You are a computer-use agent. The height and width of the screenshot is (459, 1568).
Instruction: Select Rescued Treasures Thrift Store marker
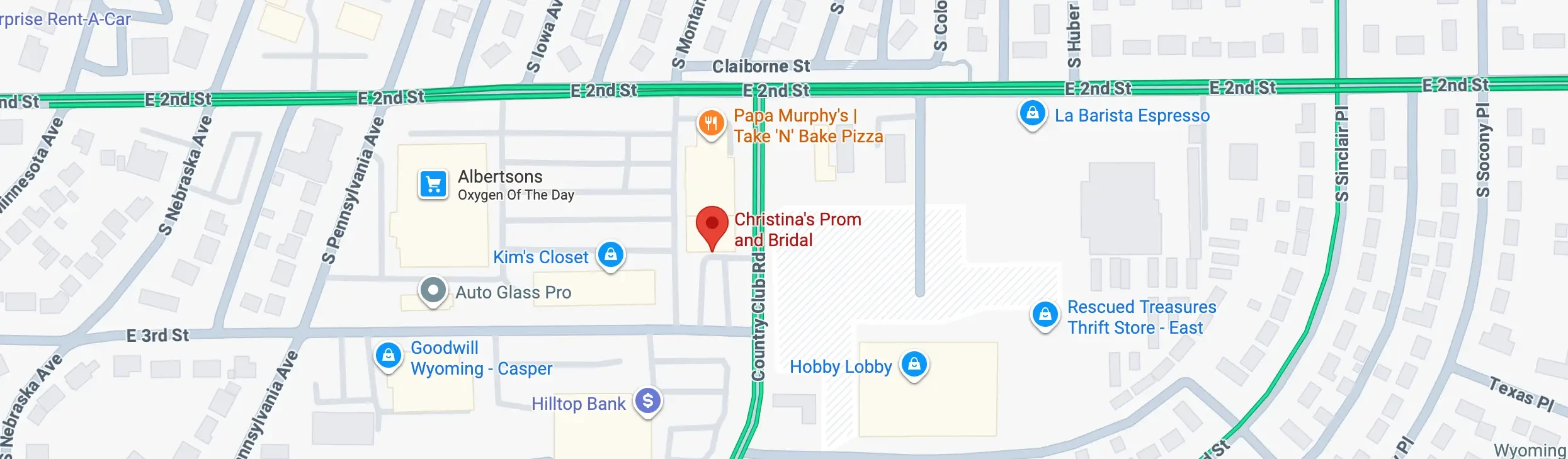click(x=1045, y=314)
